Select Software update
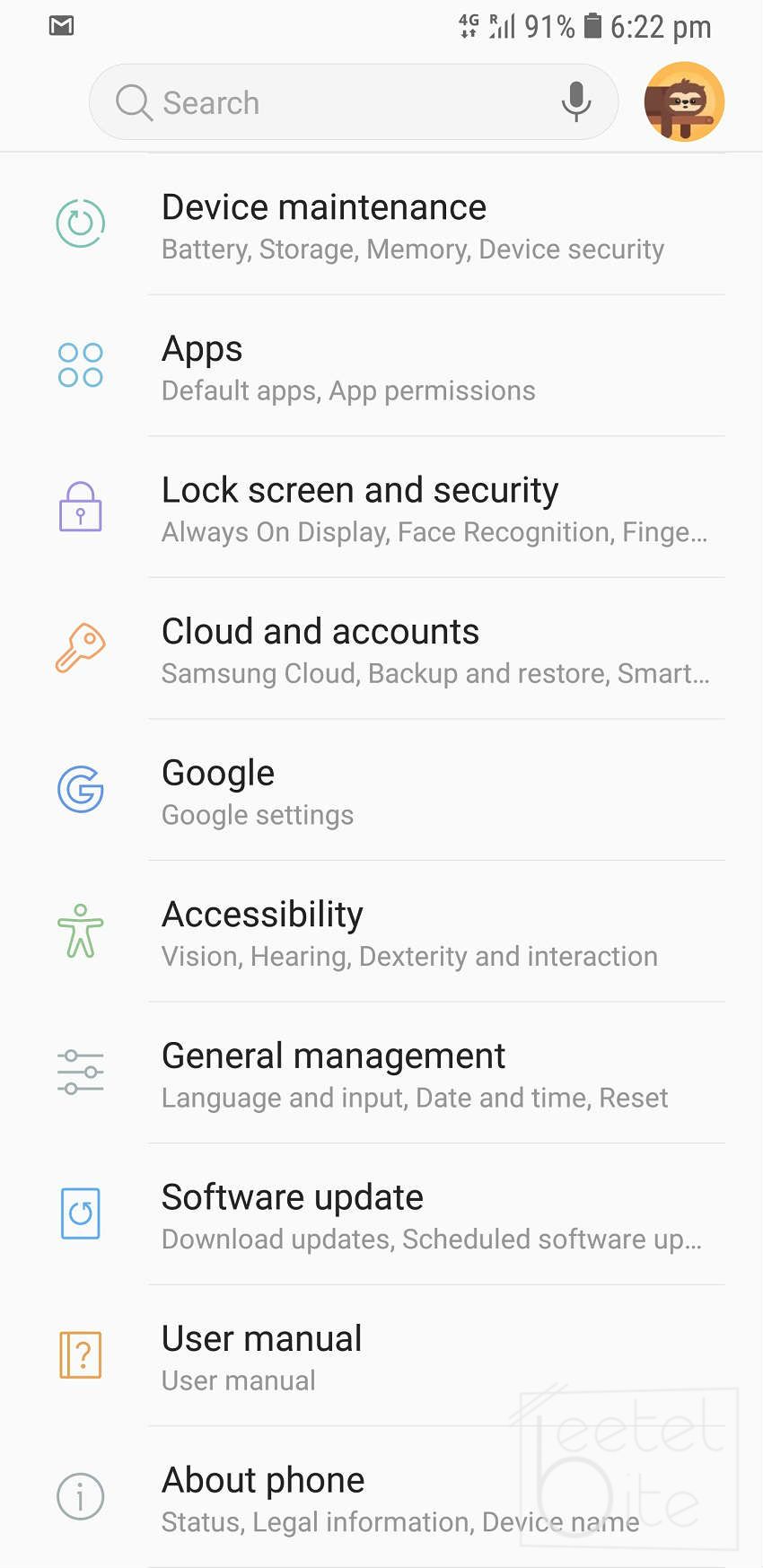 click(x=413, y=1215)
